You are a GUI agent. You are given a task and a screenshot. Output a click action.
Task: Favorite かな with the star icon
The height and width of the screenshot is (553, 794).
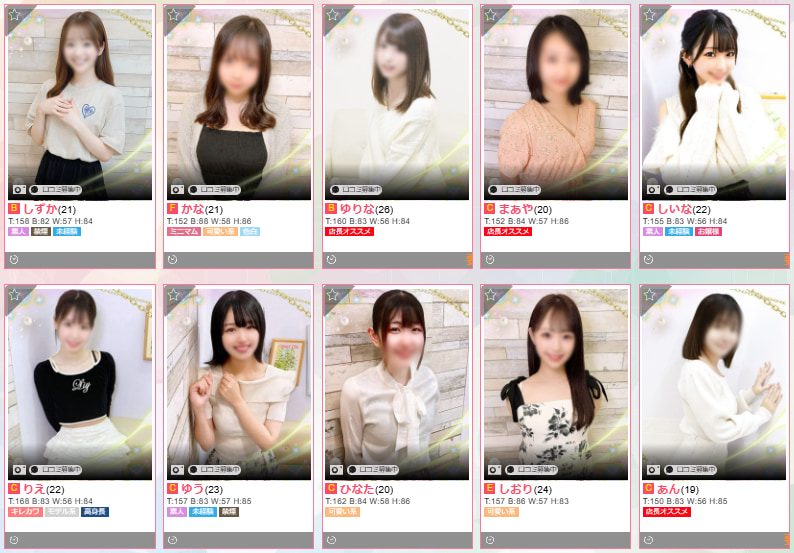click(x=172, y=15)
